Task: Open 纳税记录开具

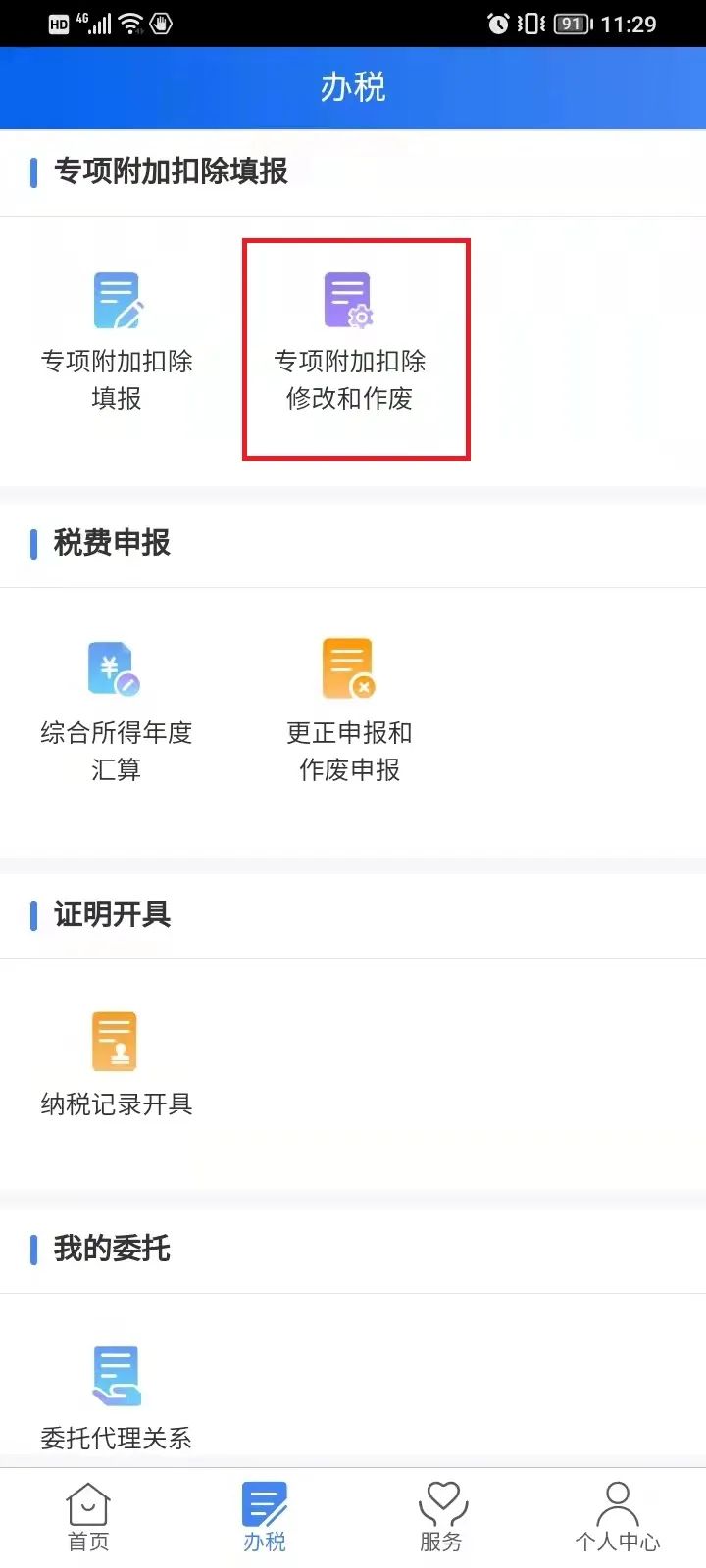Action: (x=117, y=1065)
